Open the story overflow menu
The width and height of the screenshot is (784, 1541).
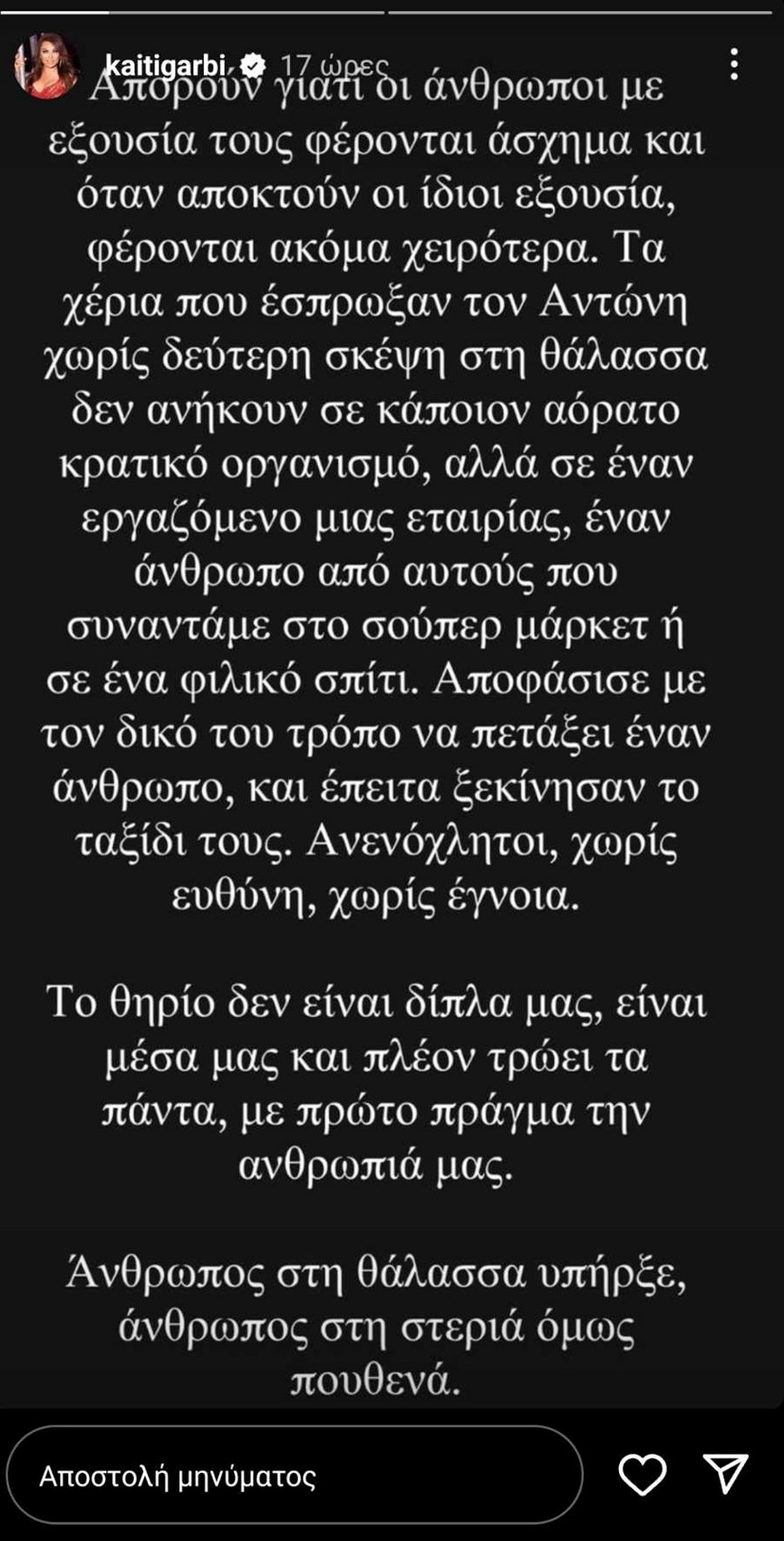click(x=734, y=64)
